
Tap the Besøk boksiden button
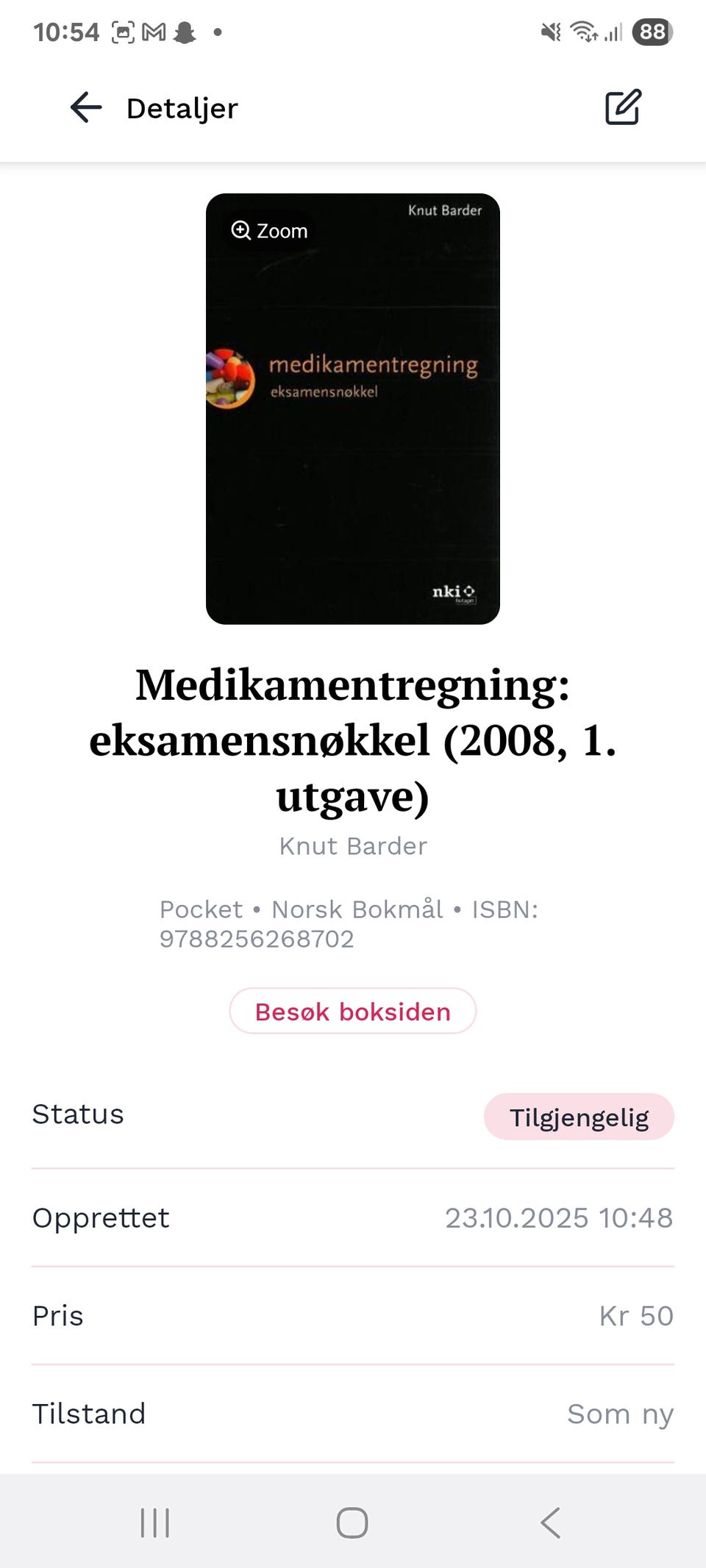(352, 1012)
